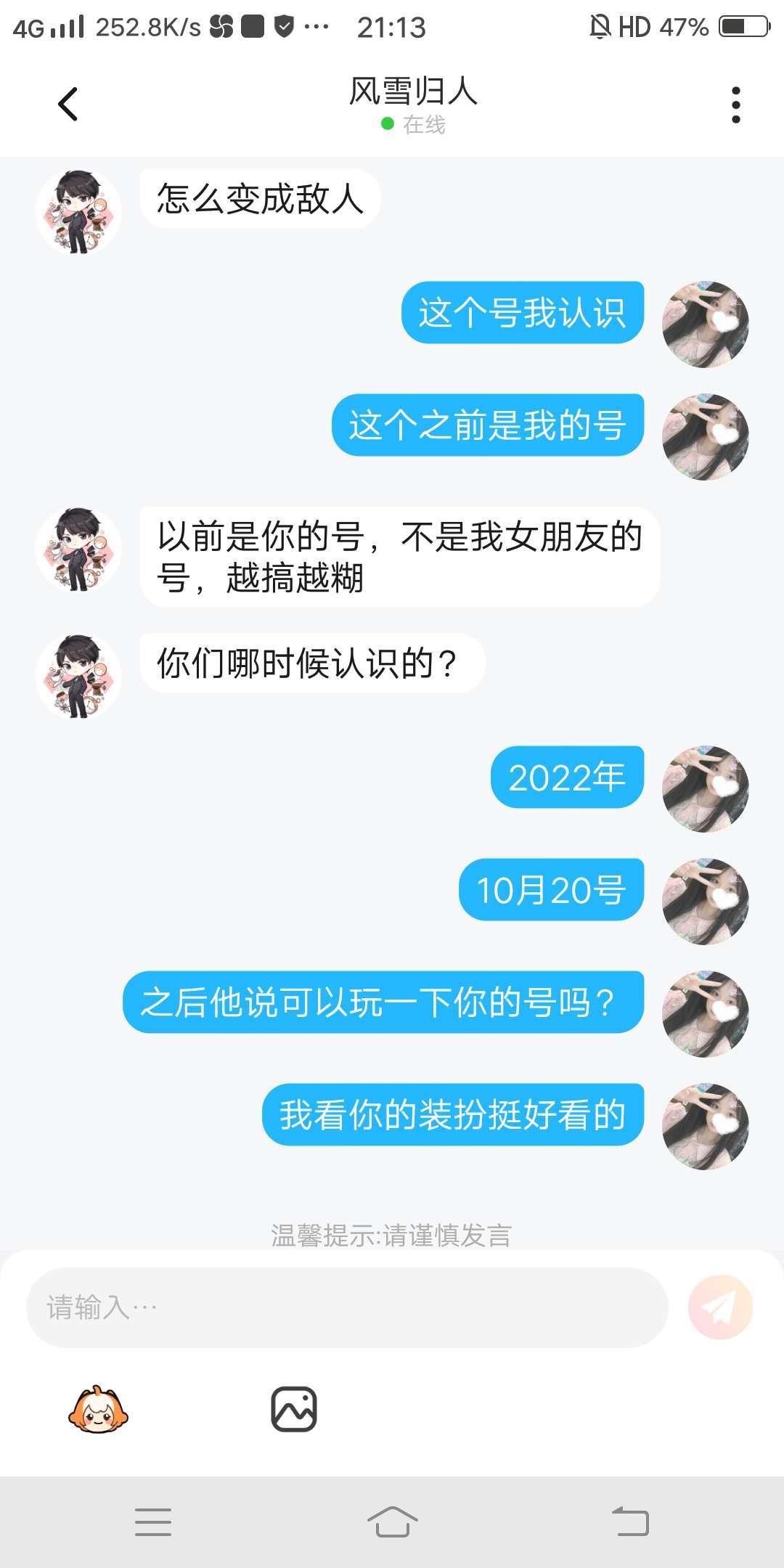The image size is (784, 1568).
Task: Return to the system home screen
Action: (x=392, y=1522)
